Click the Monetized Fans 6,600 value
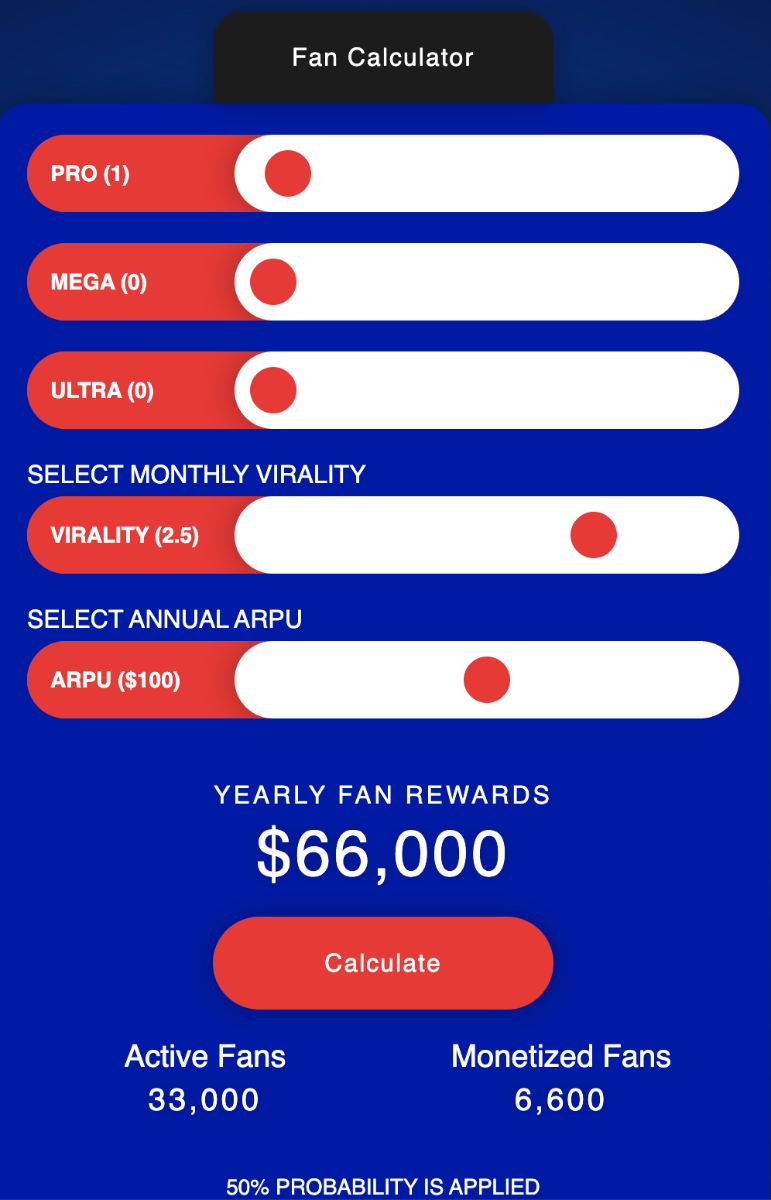Screen dimensions: 771x1200 pos(561,1099)
